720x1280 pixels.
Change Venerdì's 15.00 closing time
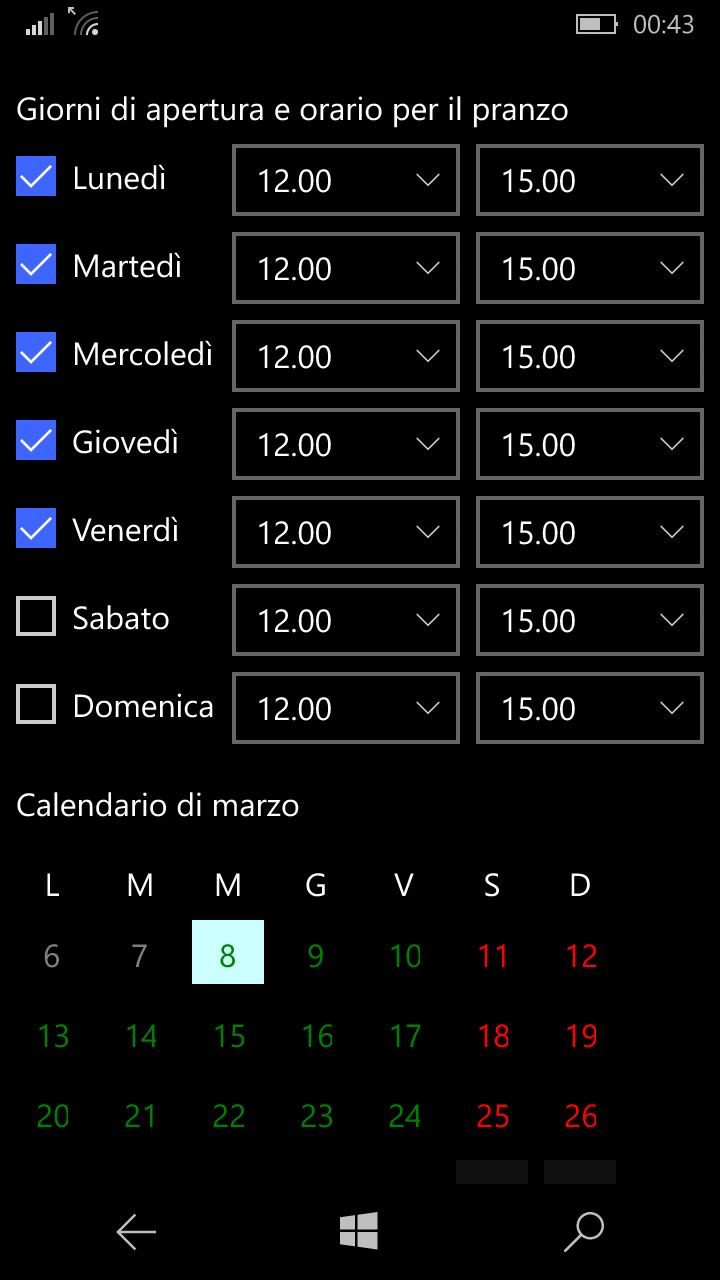point(590,532)
